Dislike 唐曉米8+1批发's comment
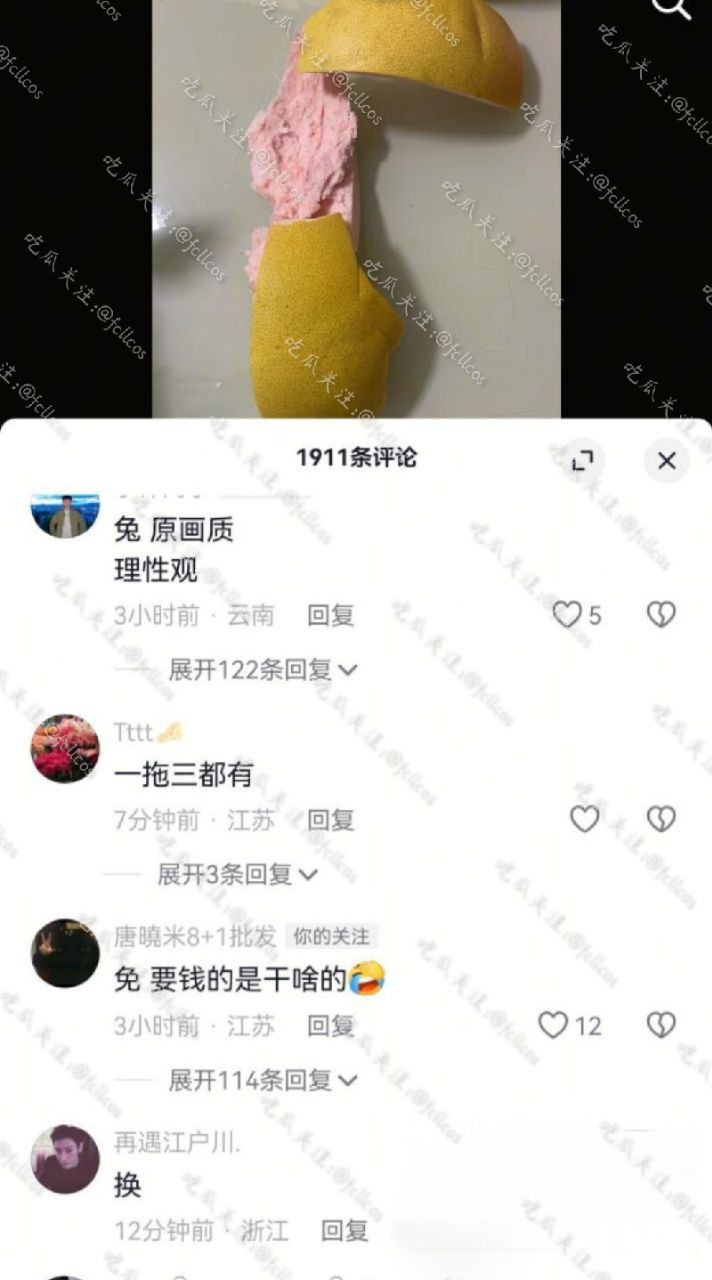 point(661,1025)
